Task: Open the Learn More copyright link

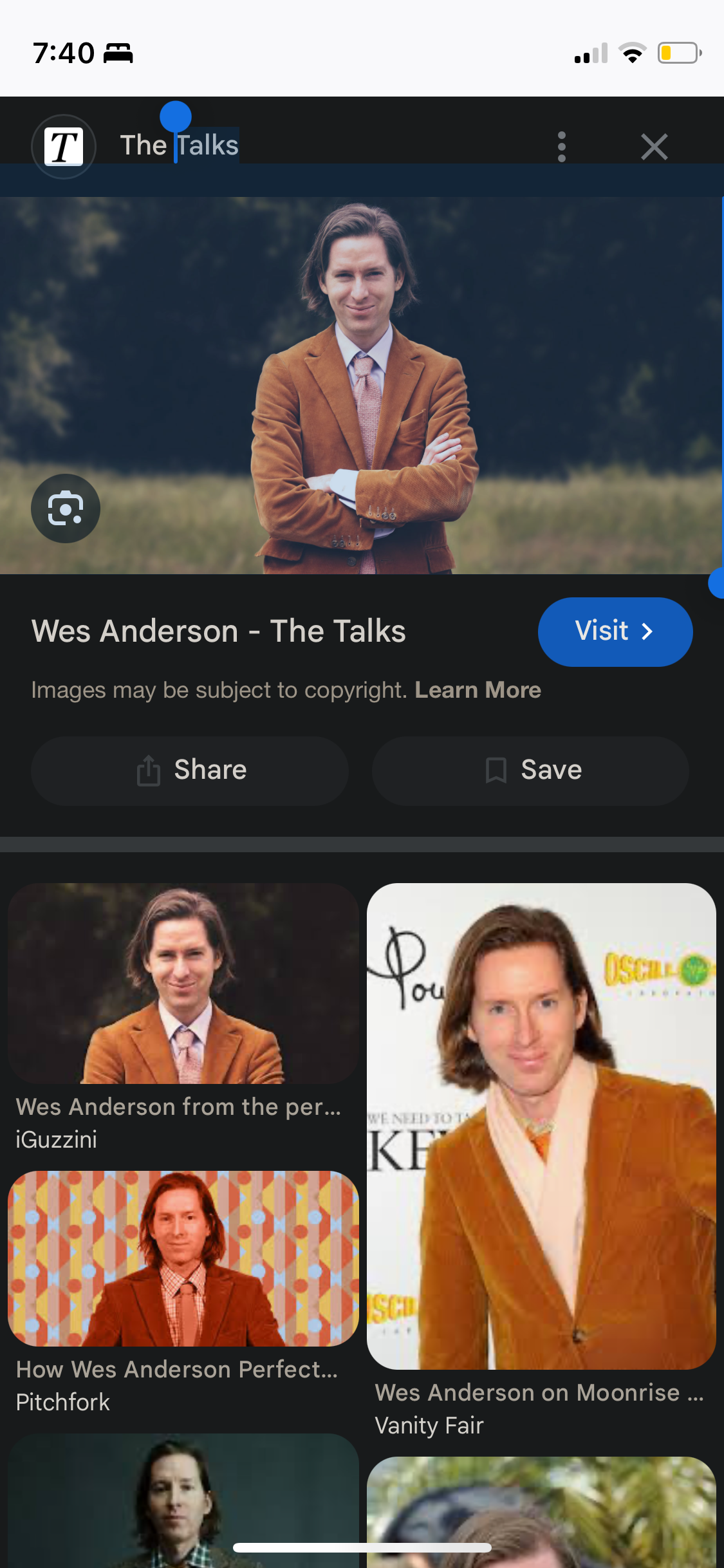Action: (x=478, y=690)
